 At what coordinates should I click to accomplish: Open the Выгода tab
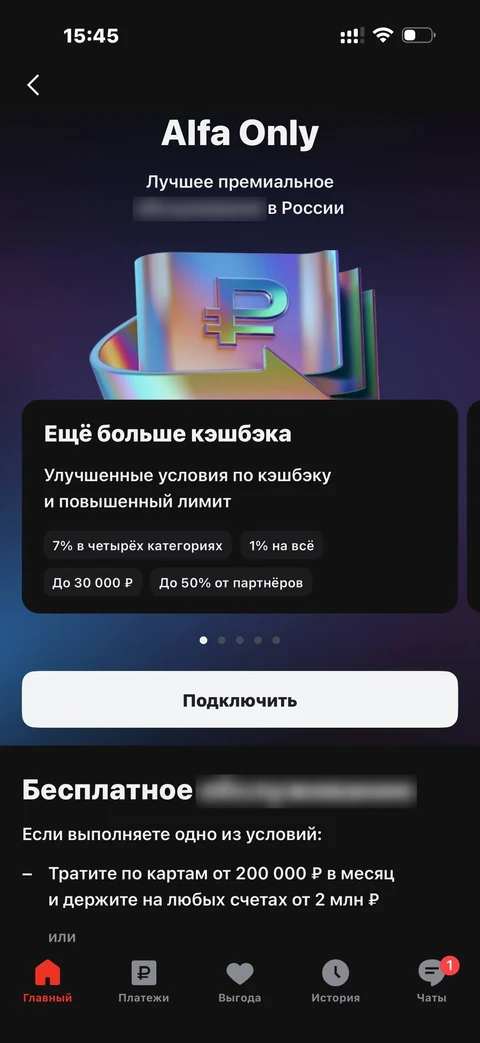coord(239,980)
